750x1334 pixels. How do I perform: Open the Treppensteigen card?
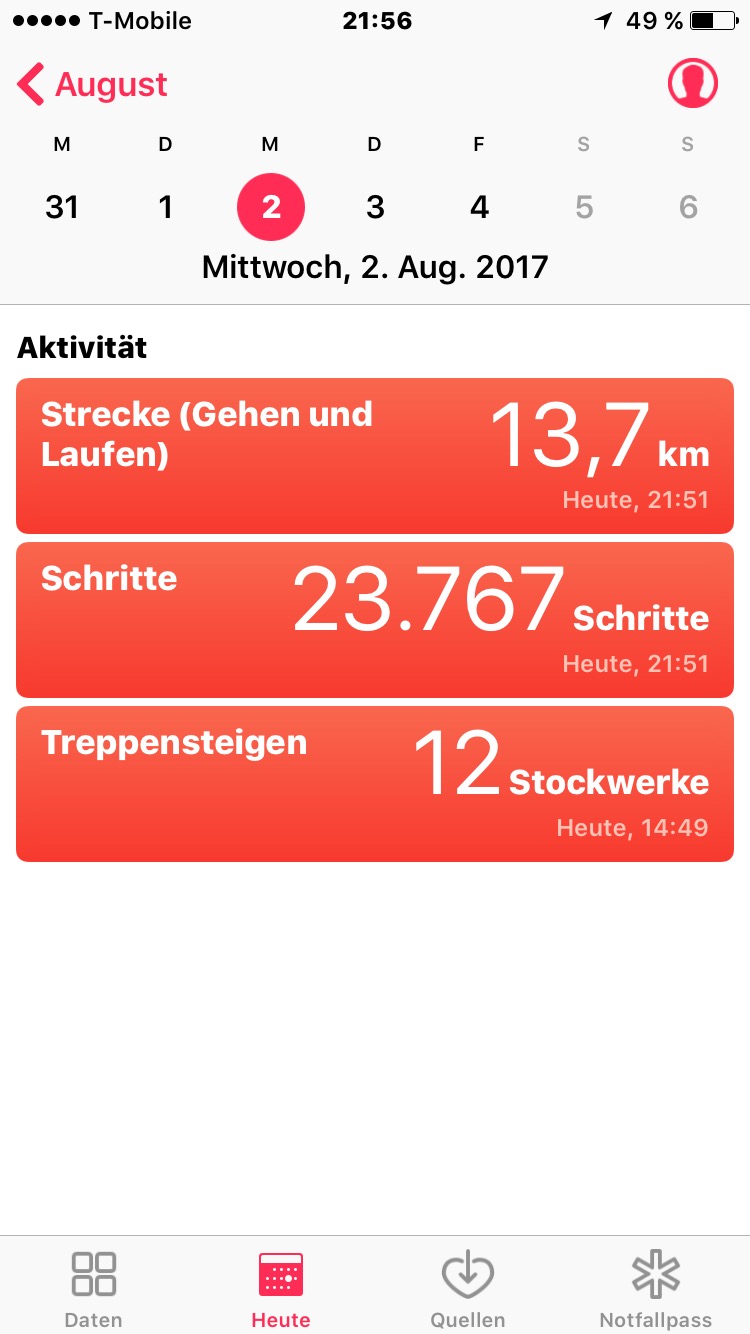pos(375,784)
